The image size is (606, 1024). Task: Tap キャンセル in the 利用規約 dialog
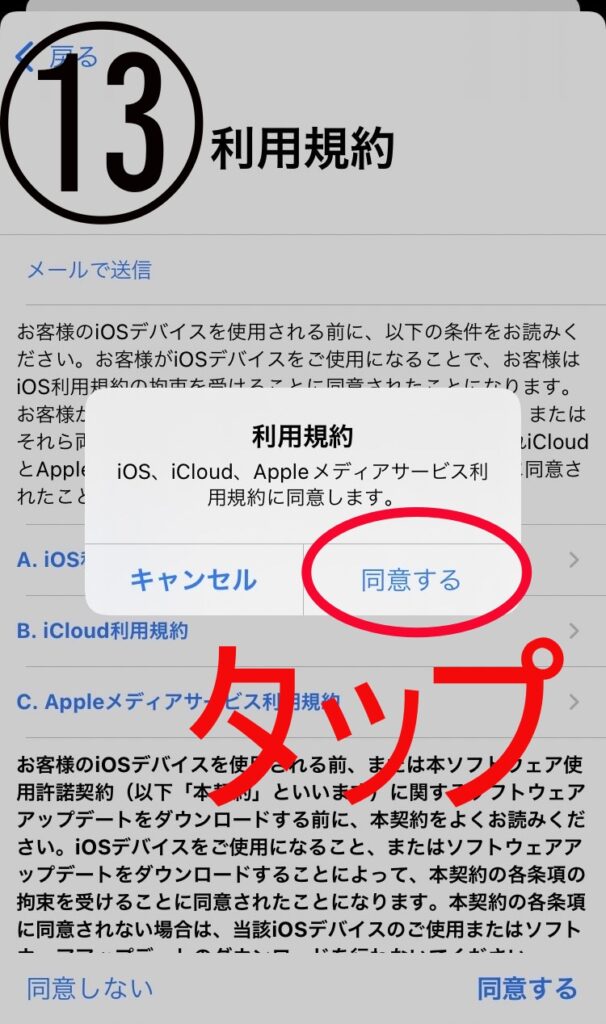193,579
